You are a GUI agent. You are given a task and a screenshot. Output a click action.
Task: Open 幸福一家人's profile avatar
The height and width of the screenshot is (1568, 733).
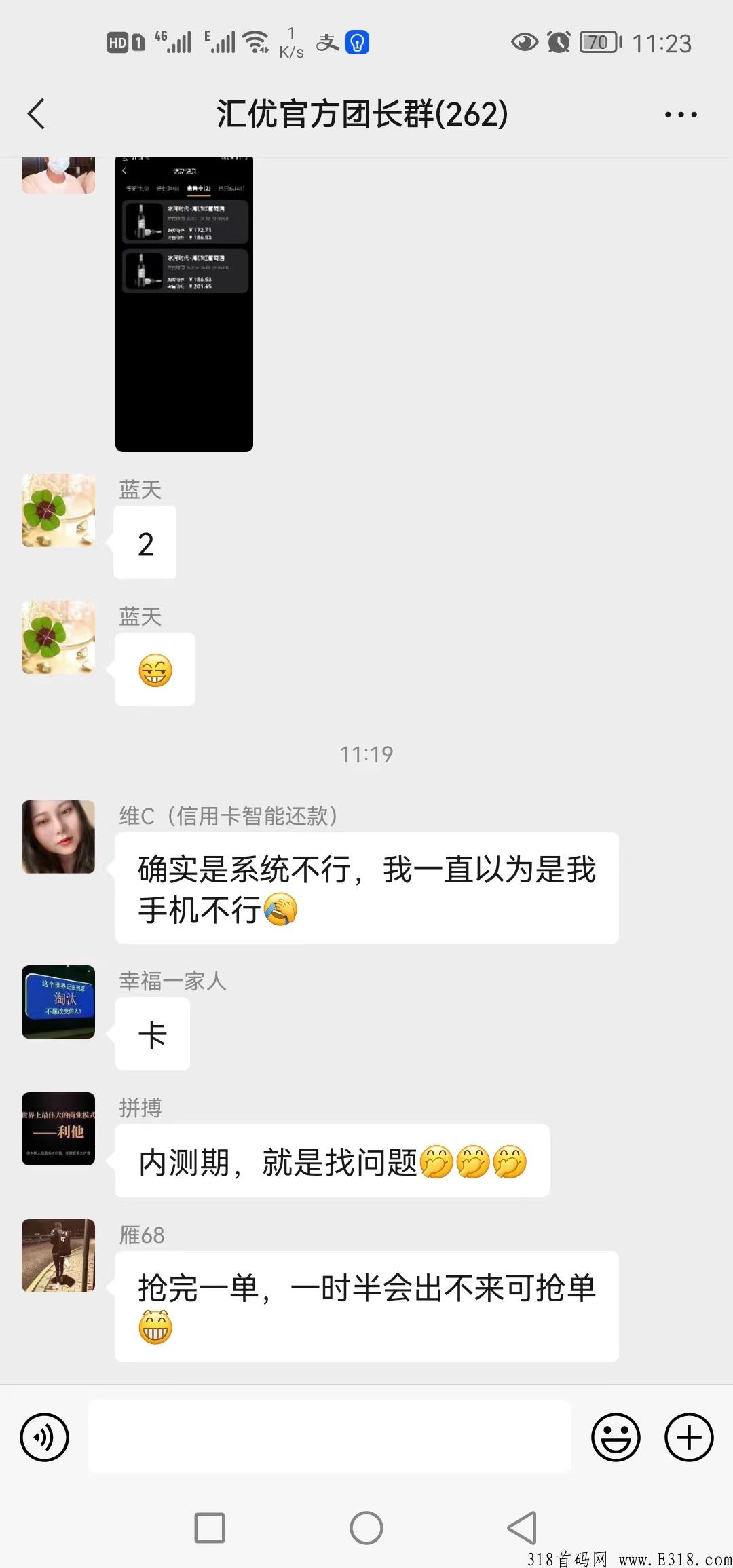pyautogui.click(x=58, y=1002)
